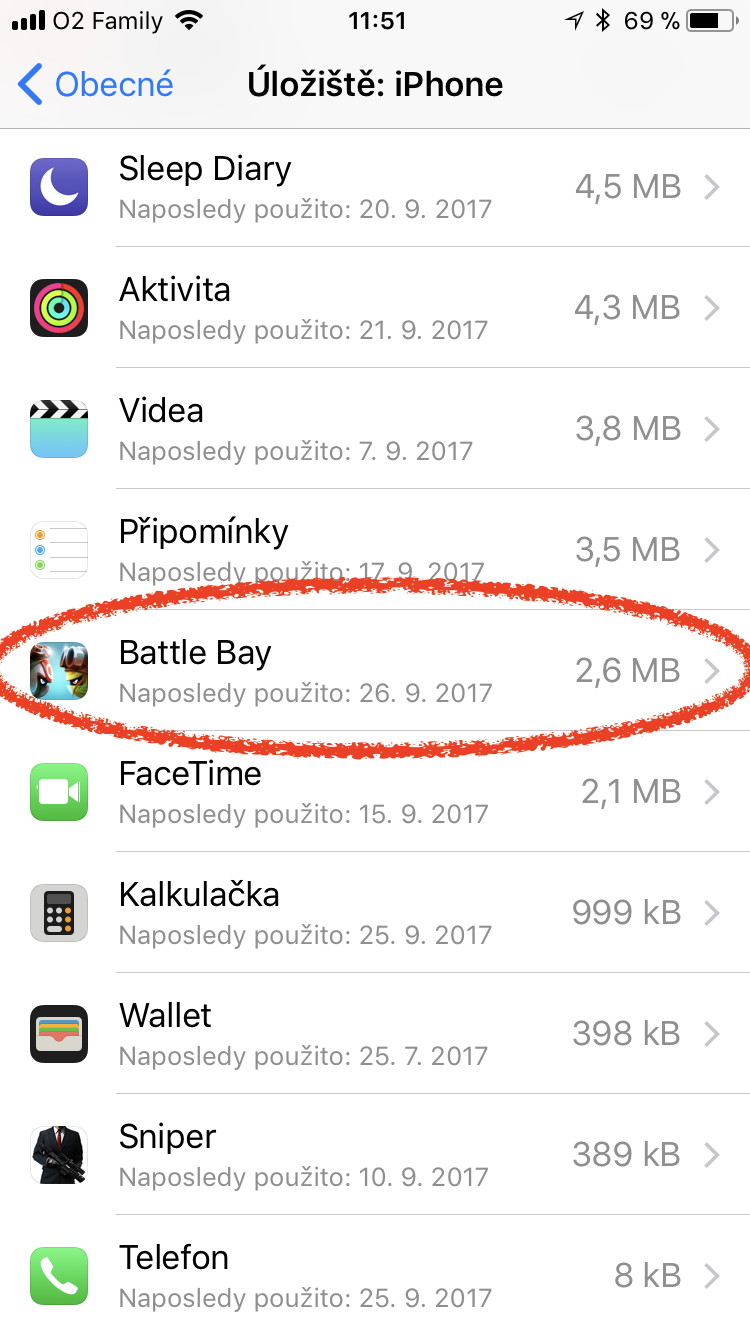
Task: Show Wallet storage usage
Action: point(375,1034)
